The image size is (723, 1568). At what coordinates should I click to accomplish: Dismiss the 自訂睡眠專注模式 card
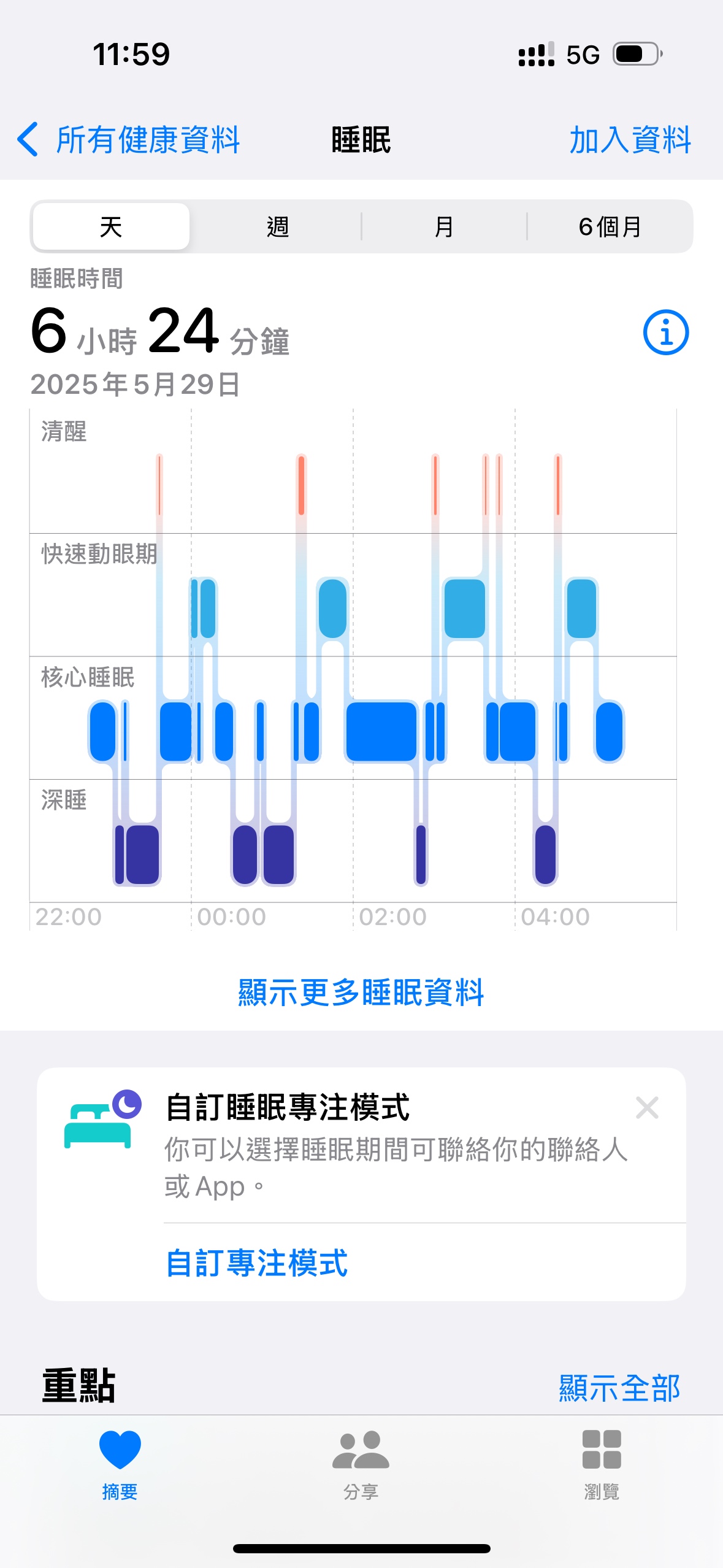(647, 1108)
